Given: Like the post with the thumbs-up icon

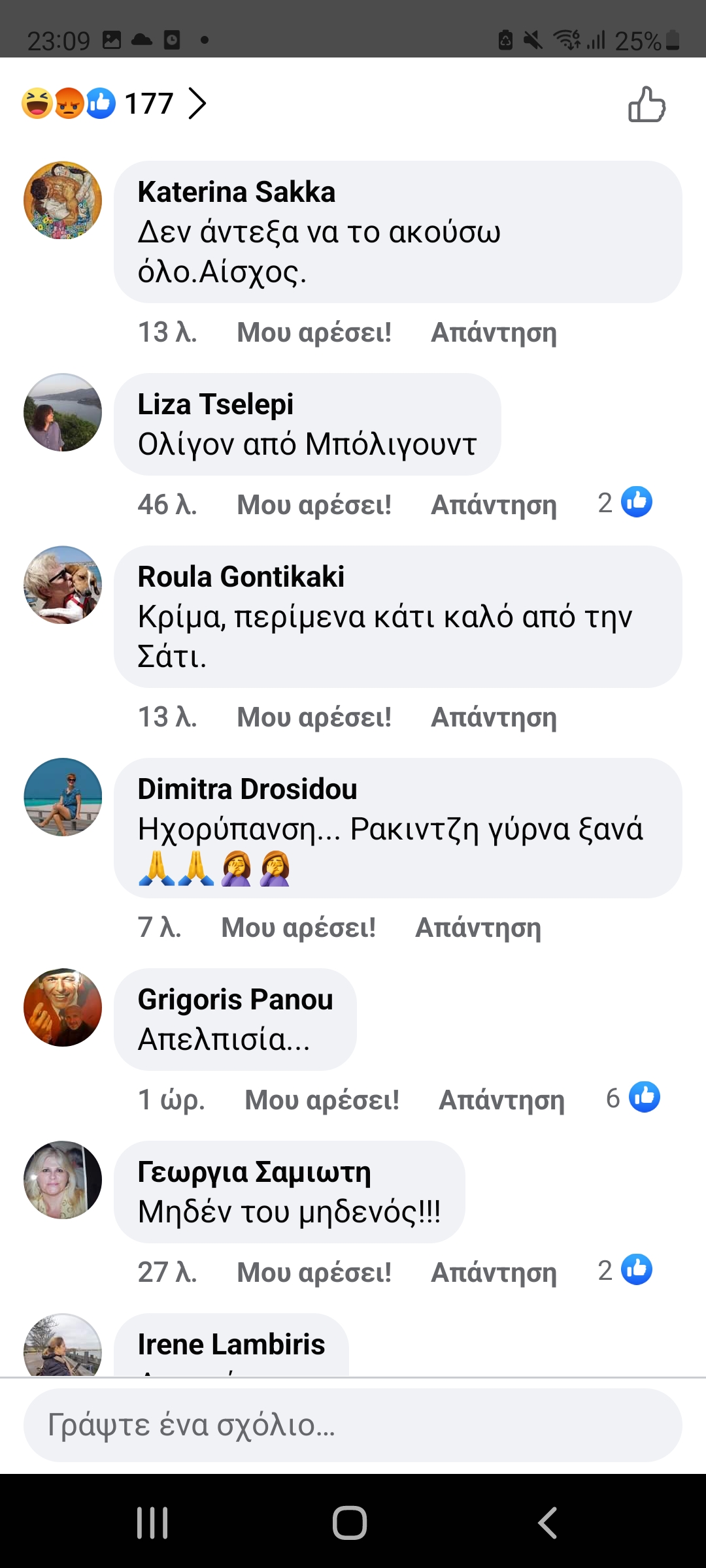Looking at the screenshot, I should click(647, 105).
